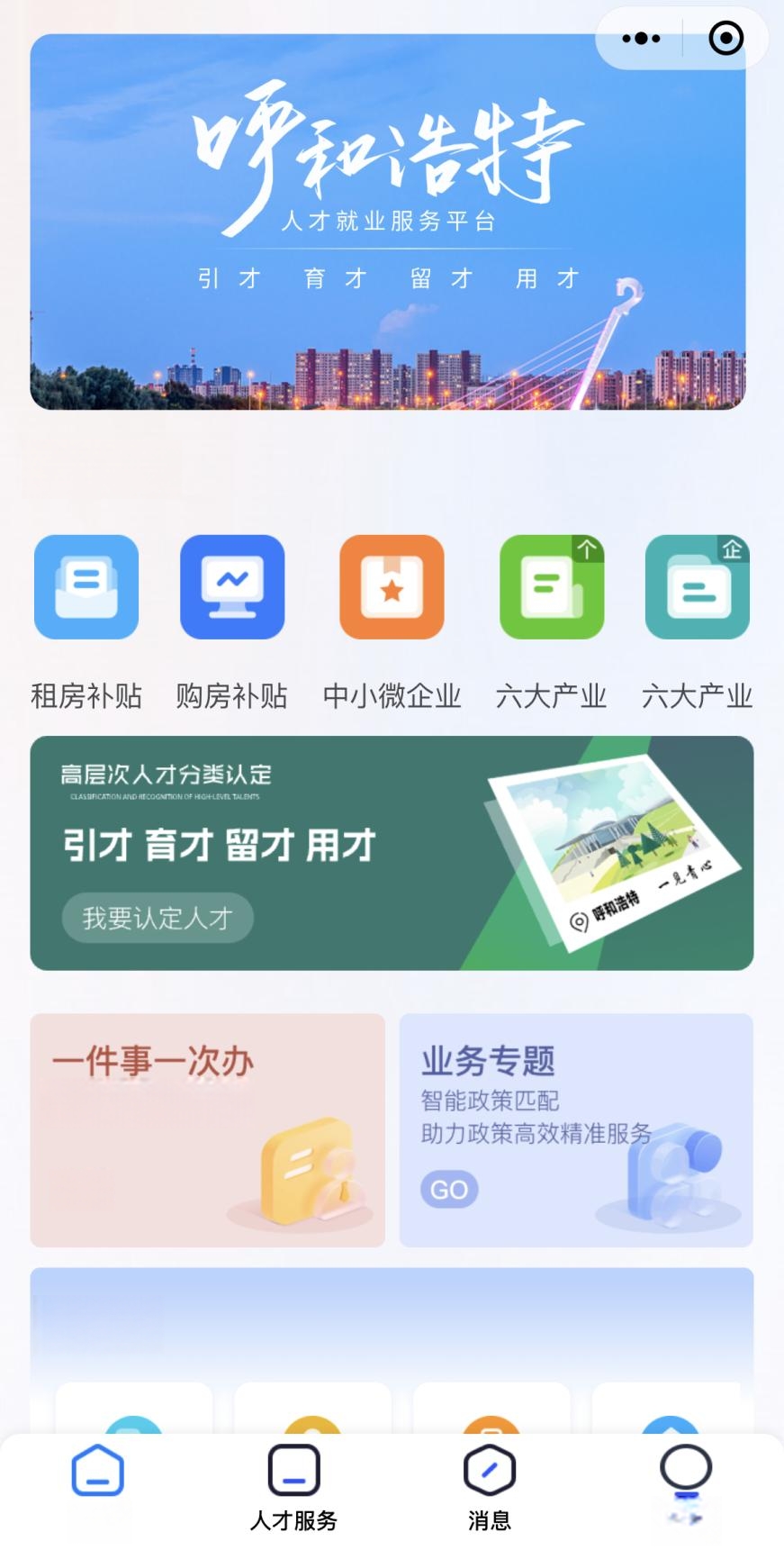The height and width of the screenshot is (1559, 784).
Task: Switch to the 人才服务 tab
Action: [293, 1489]
